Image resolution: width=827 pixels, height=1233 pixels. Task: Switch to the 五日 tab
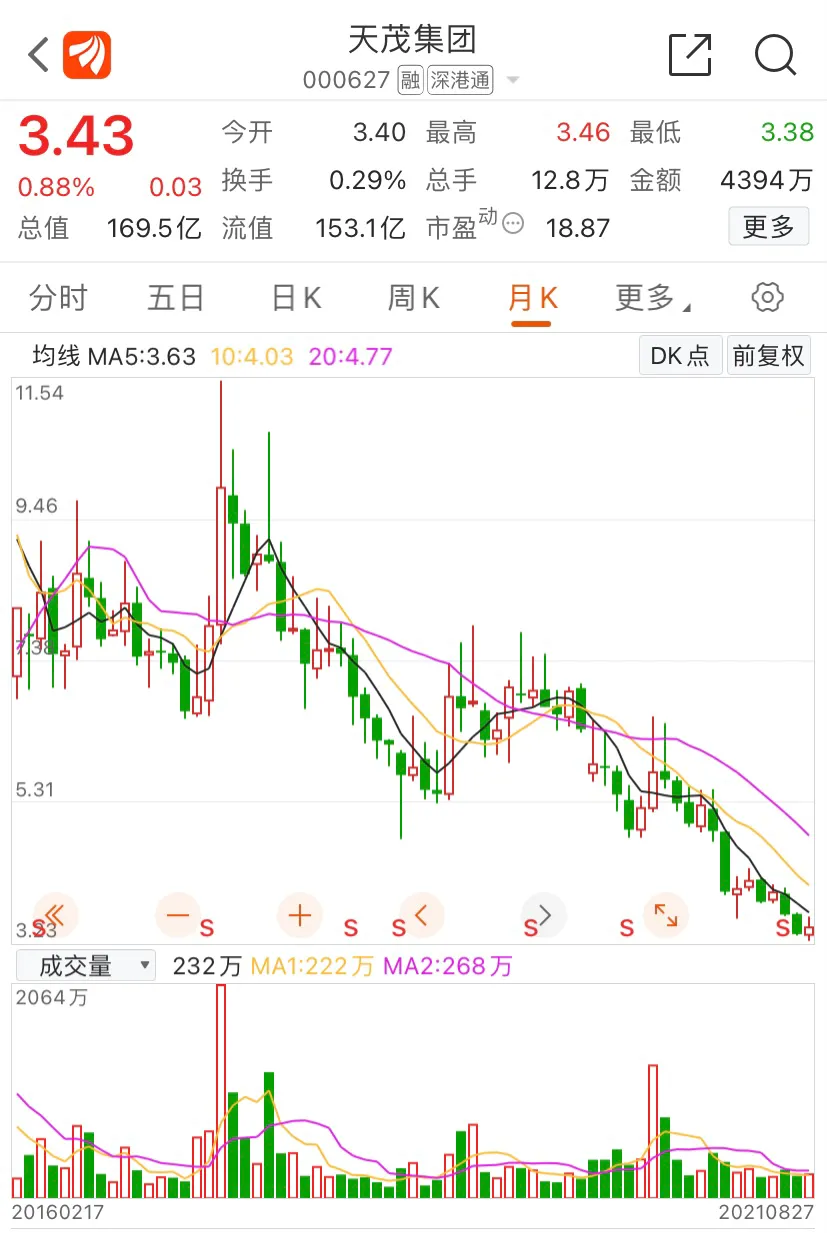(x=176, y=298)
